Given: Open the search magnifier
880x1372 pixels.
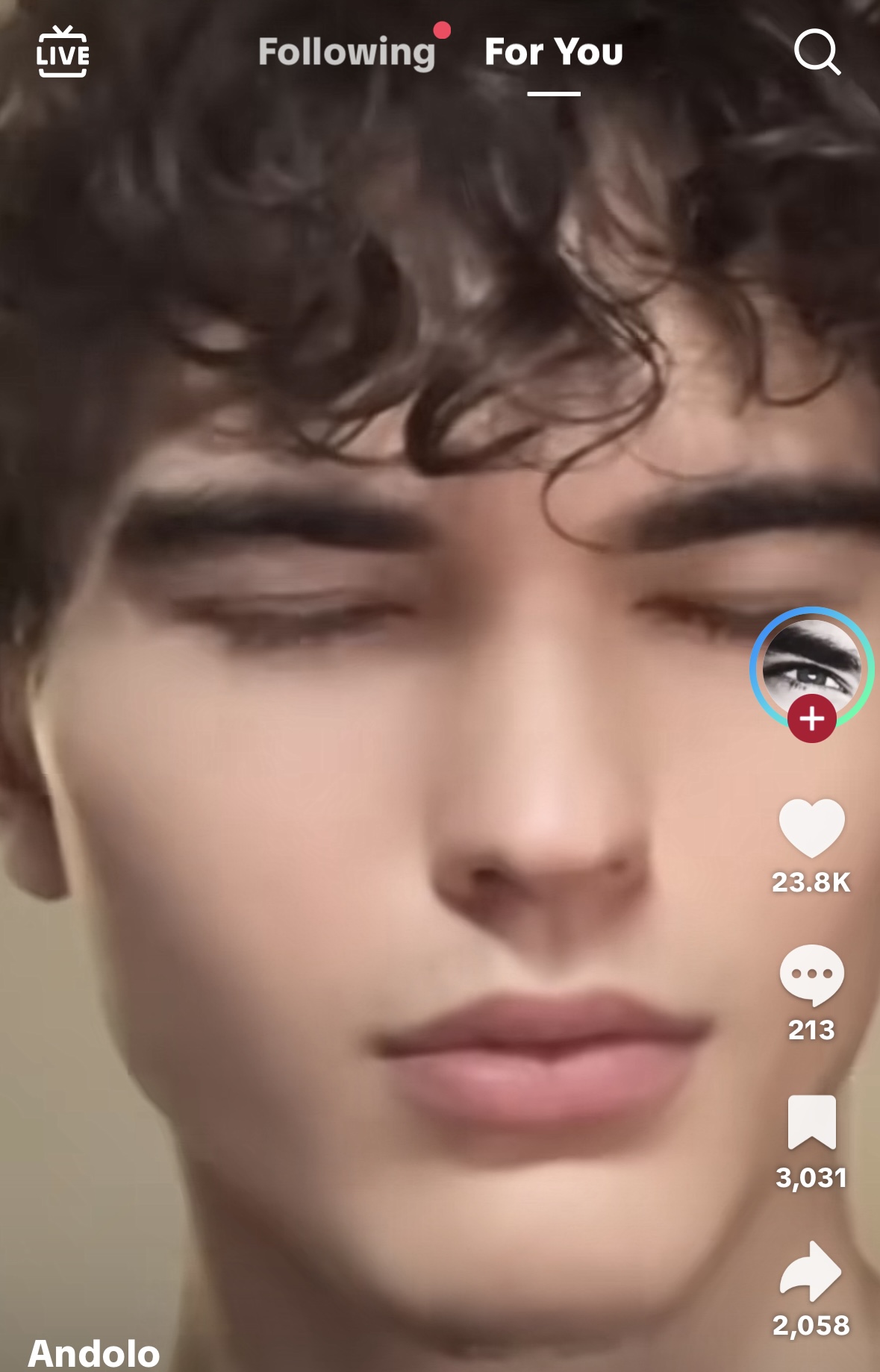Looking at the screenshot, I should (x=817, y=52).
